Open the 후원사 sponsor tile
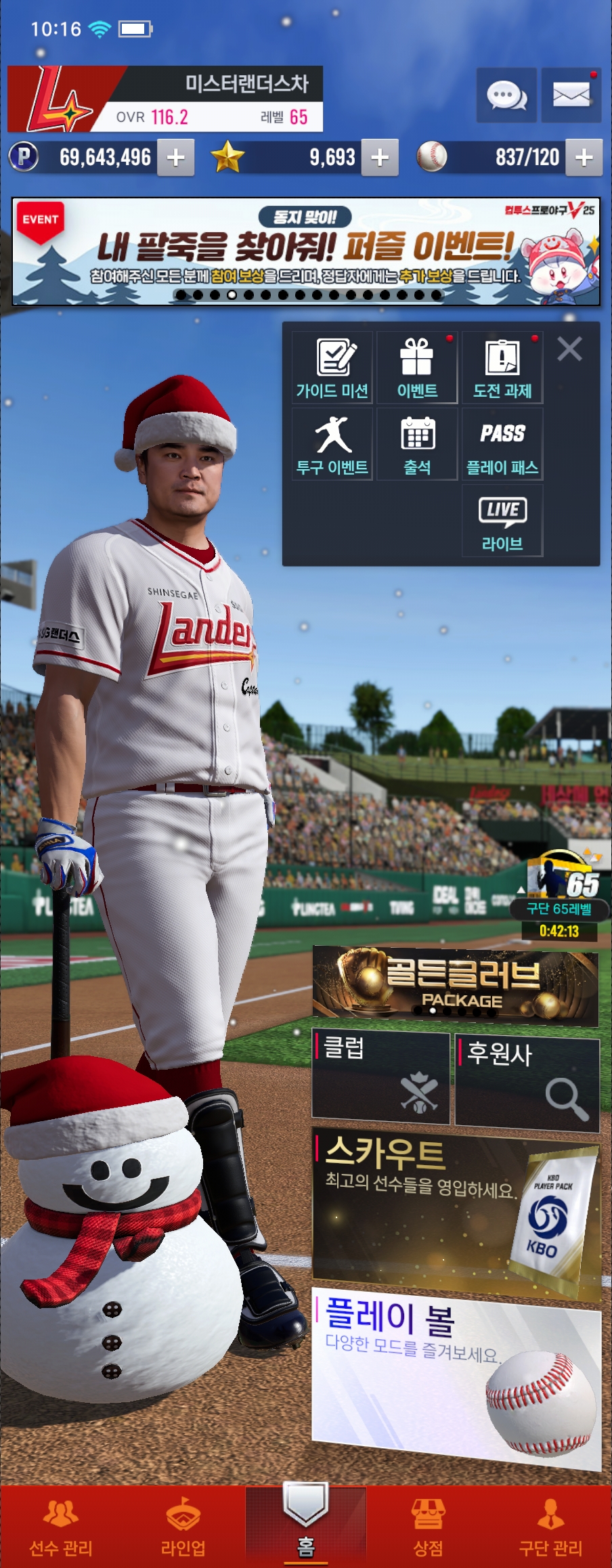 [x=527, y=1082]
